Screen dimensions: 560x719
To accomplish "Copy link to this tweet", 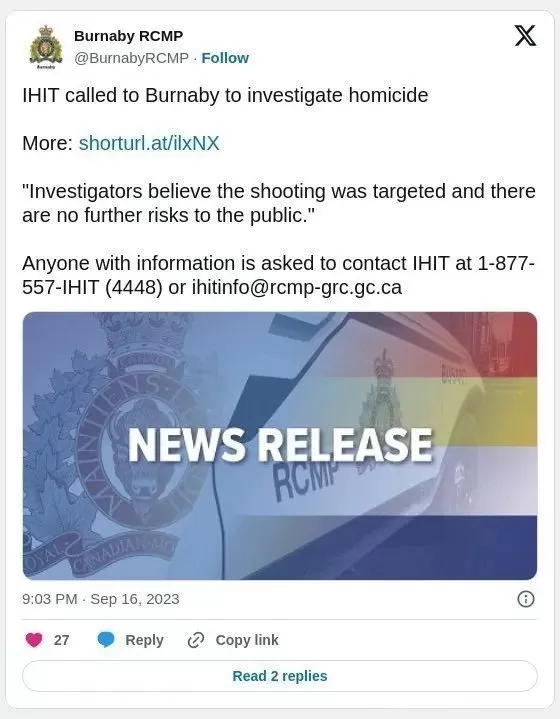I will [233, 640].
